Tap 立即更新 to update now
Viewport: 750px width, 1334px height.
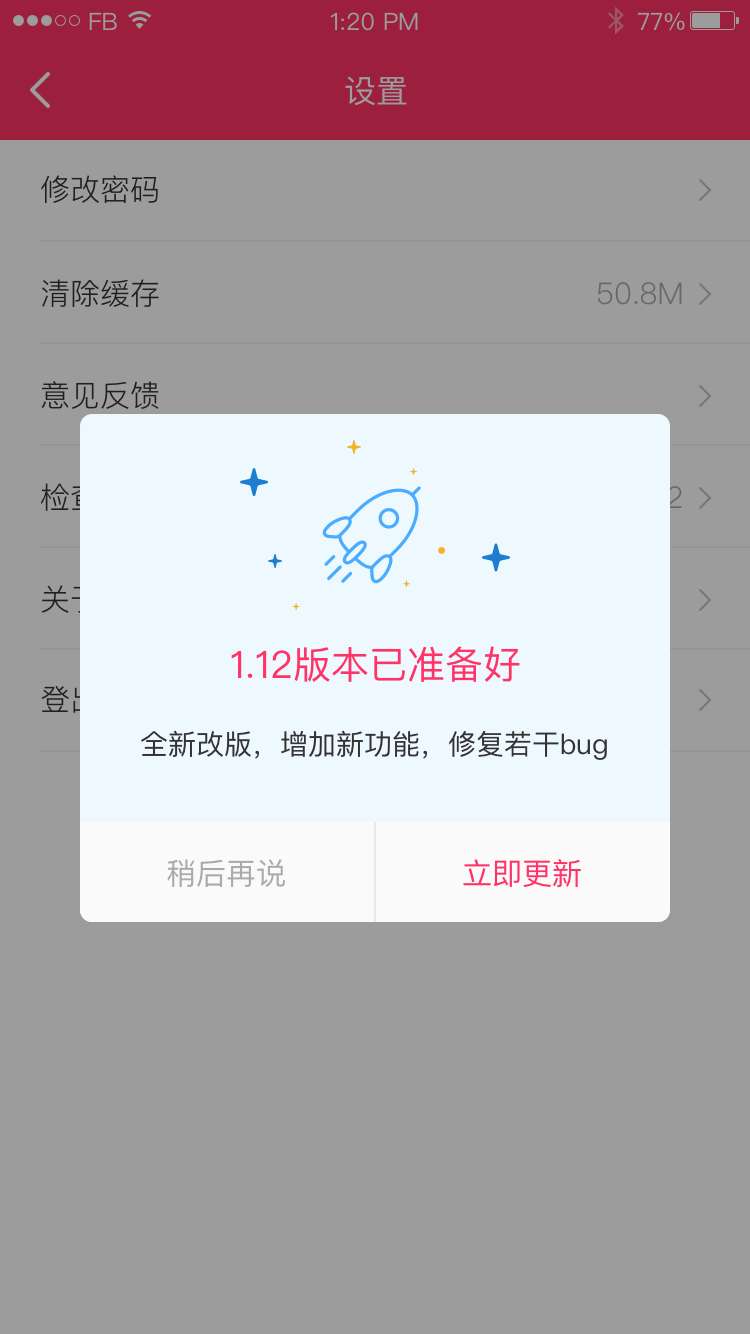point(522,873)
